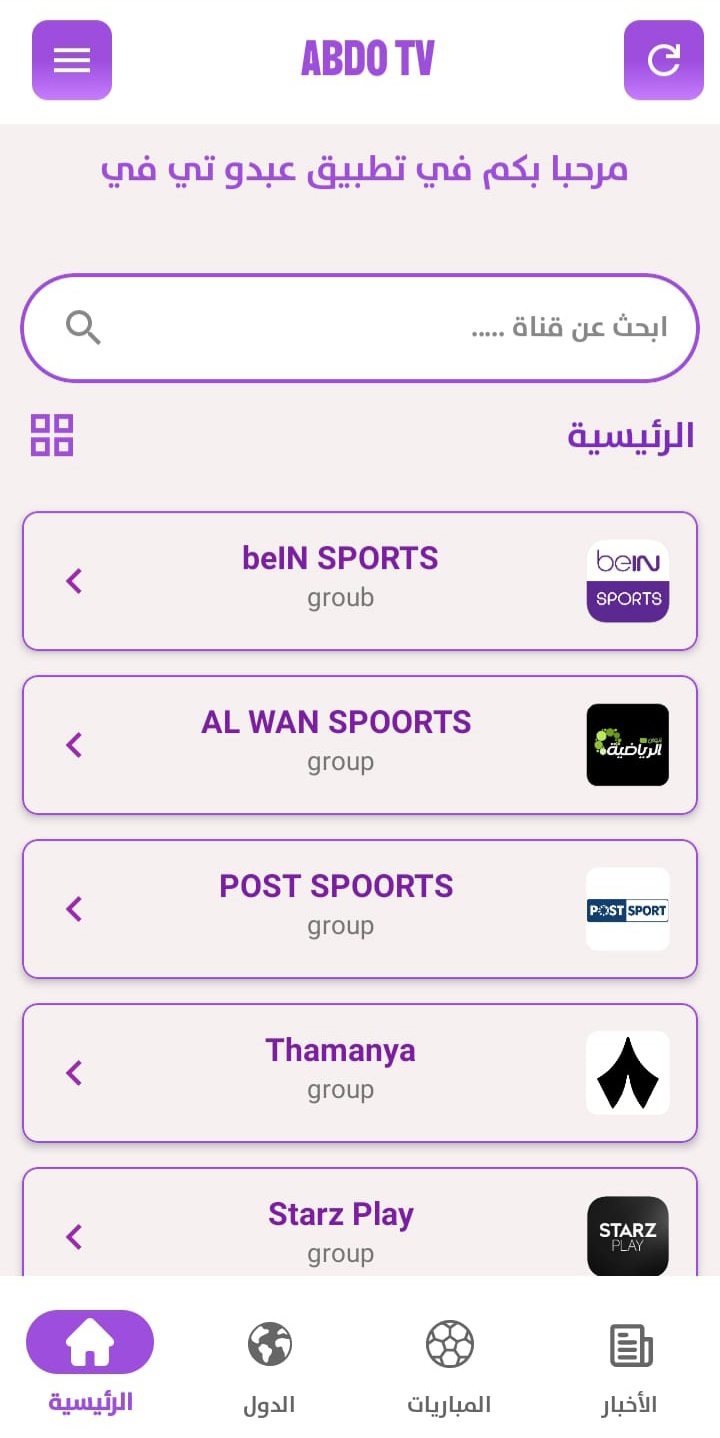
Task: Refresh the channel list
Action: click(x=664, y=60)
